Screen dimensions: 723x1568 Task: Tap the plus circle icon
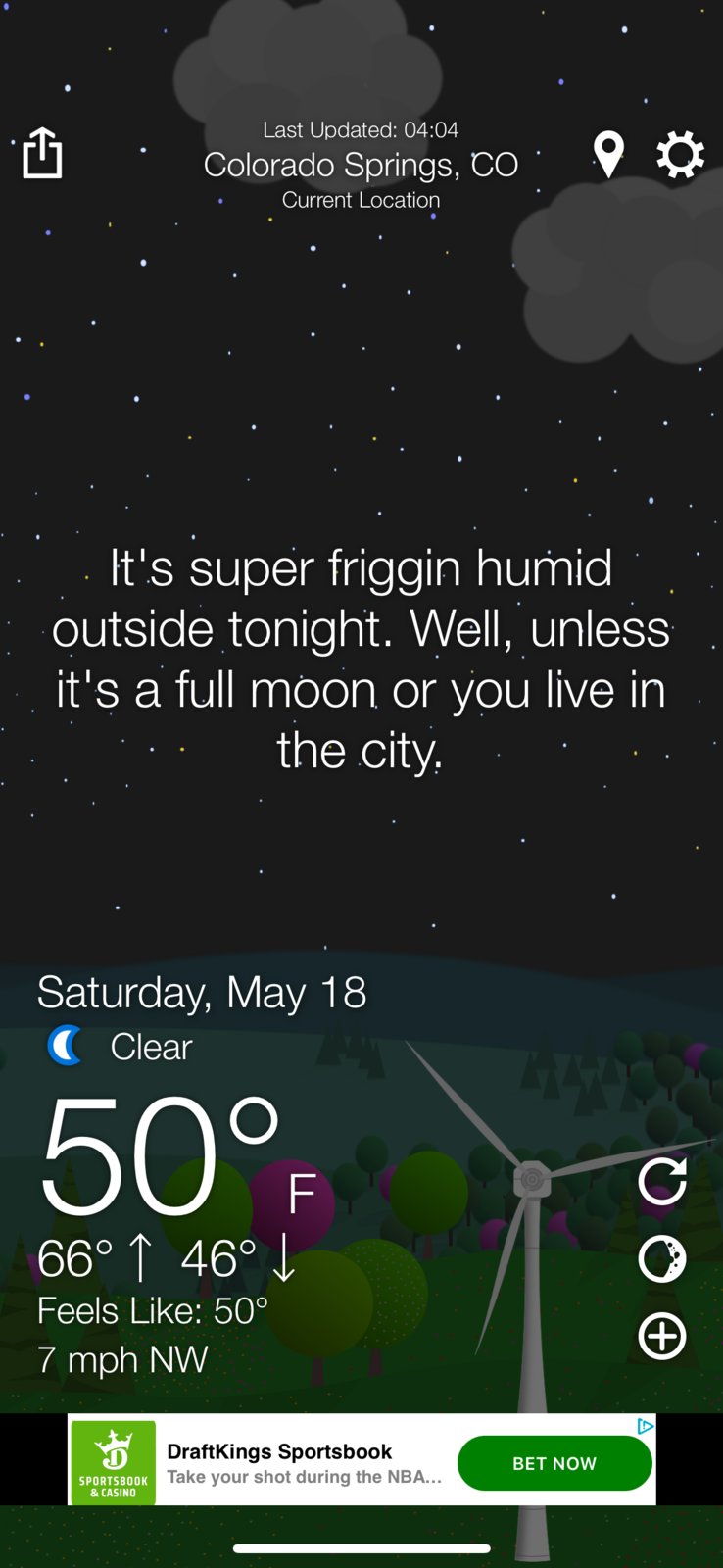(662, 1336)
